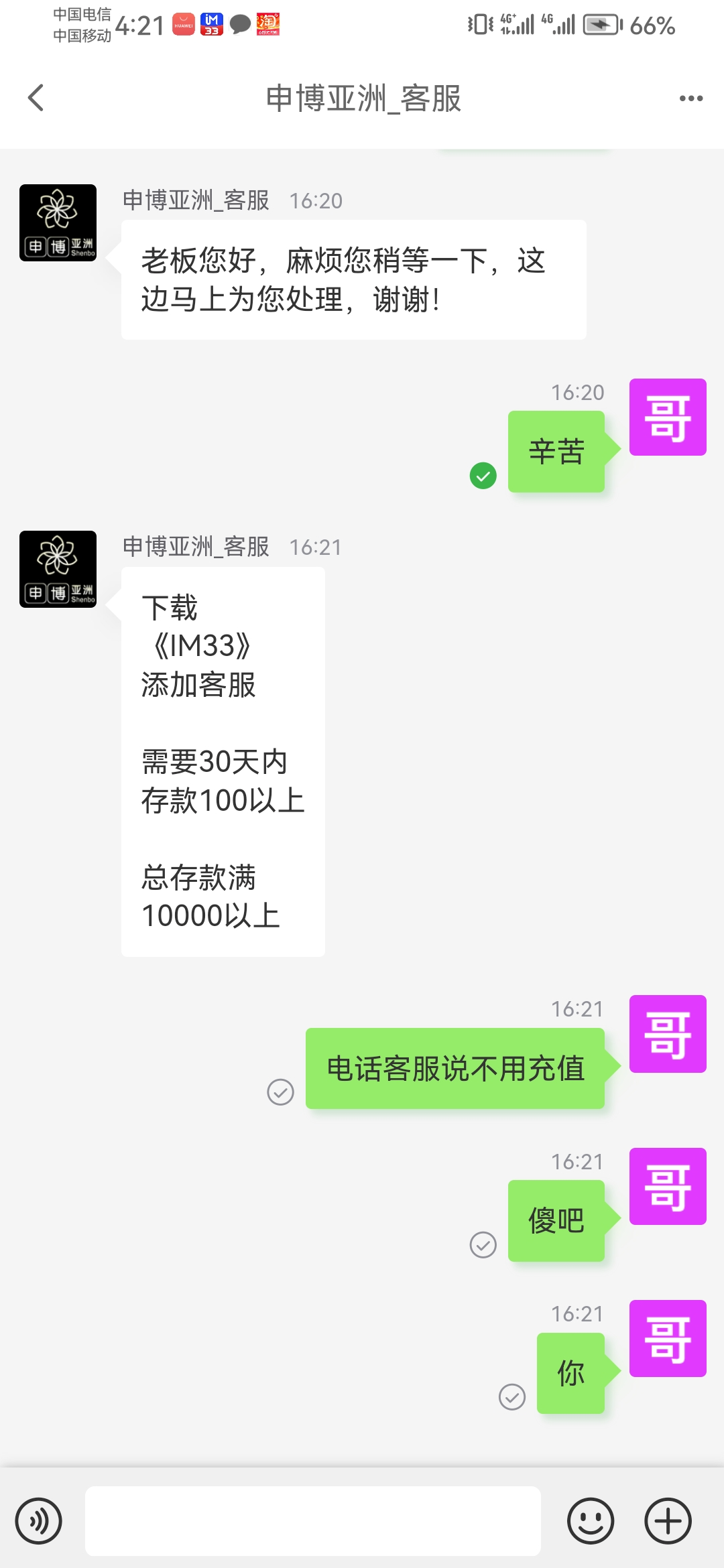Open the emoji picker
The height and width of the screenshot is (1568, 724).
click(590, 1520)
